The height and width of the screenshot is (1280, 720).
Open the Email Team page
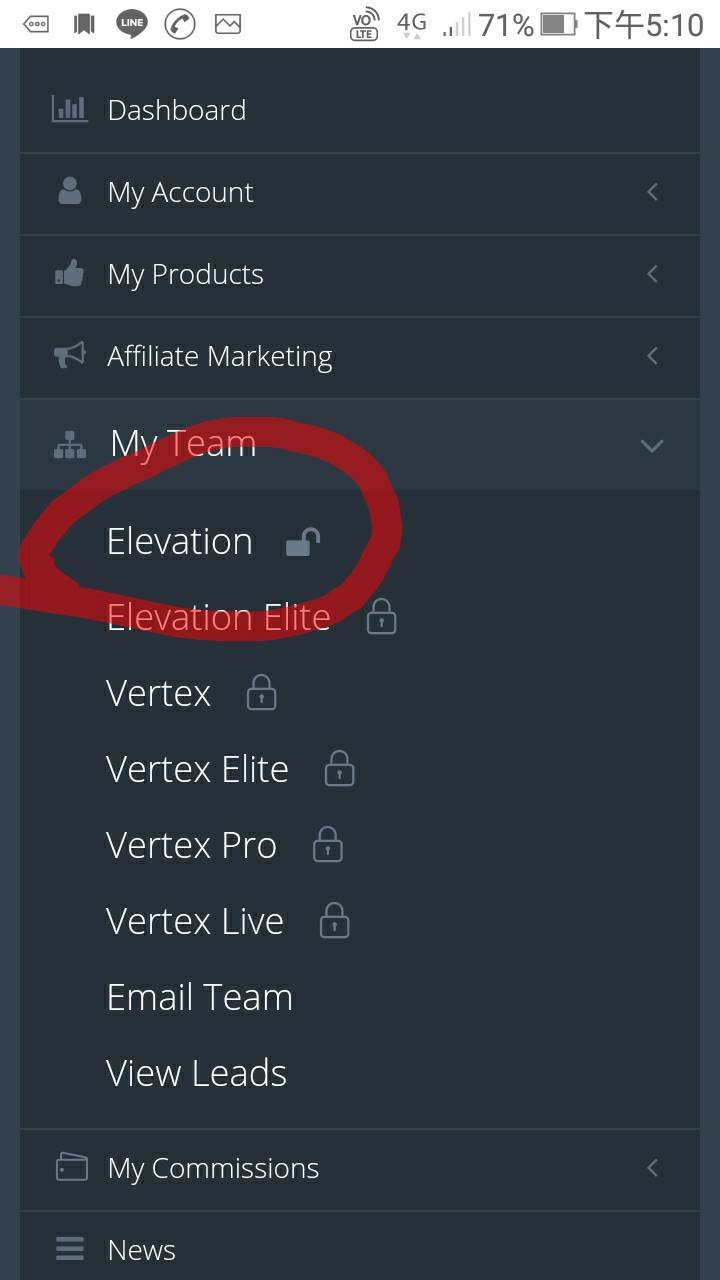point(199,997)
